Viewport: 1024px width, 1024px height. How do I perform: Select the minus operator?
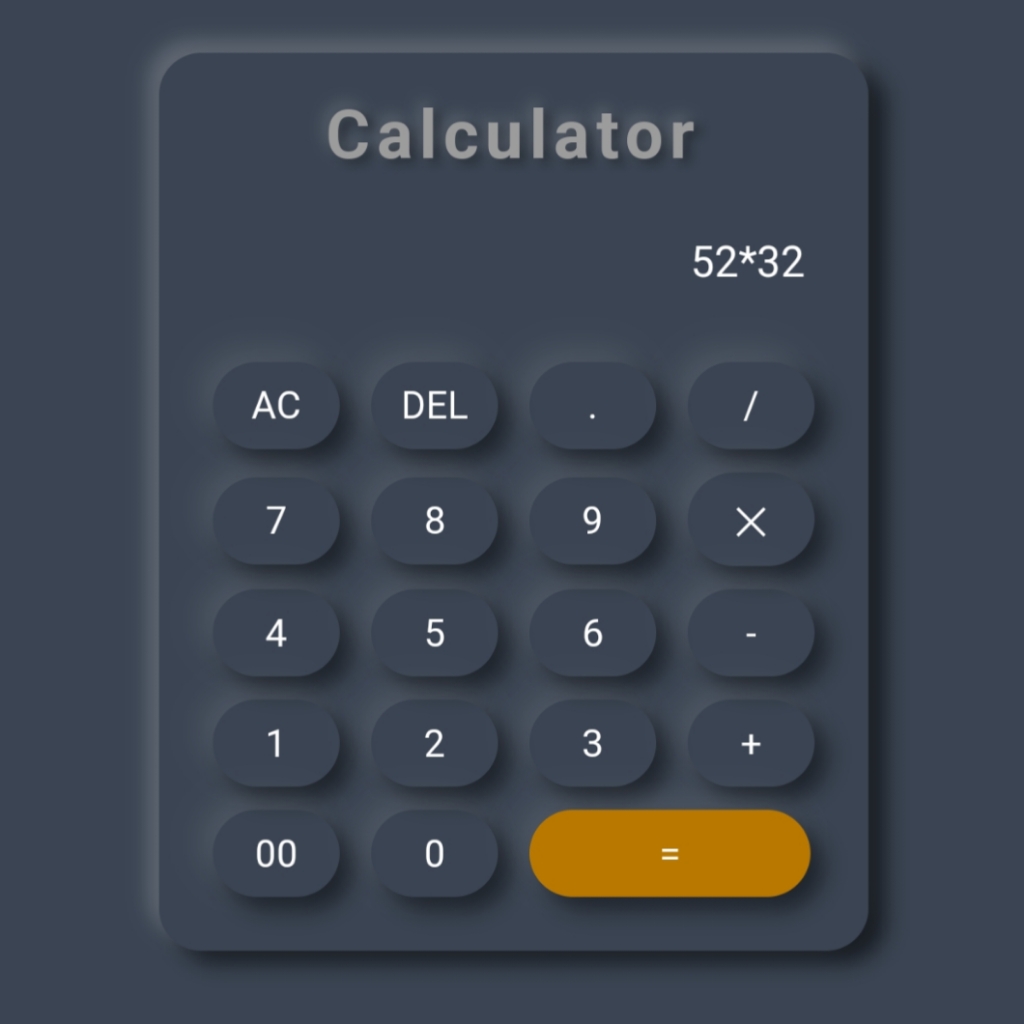pos(750,633)
